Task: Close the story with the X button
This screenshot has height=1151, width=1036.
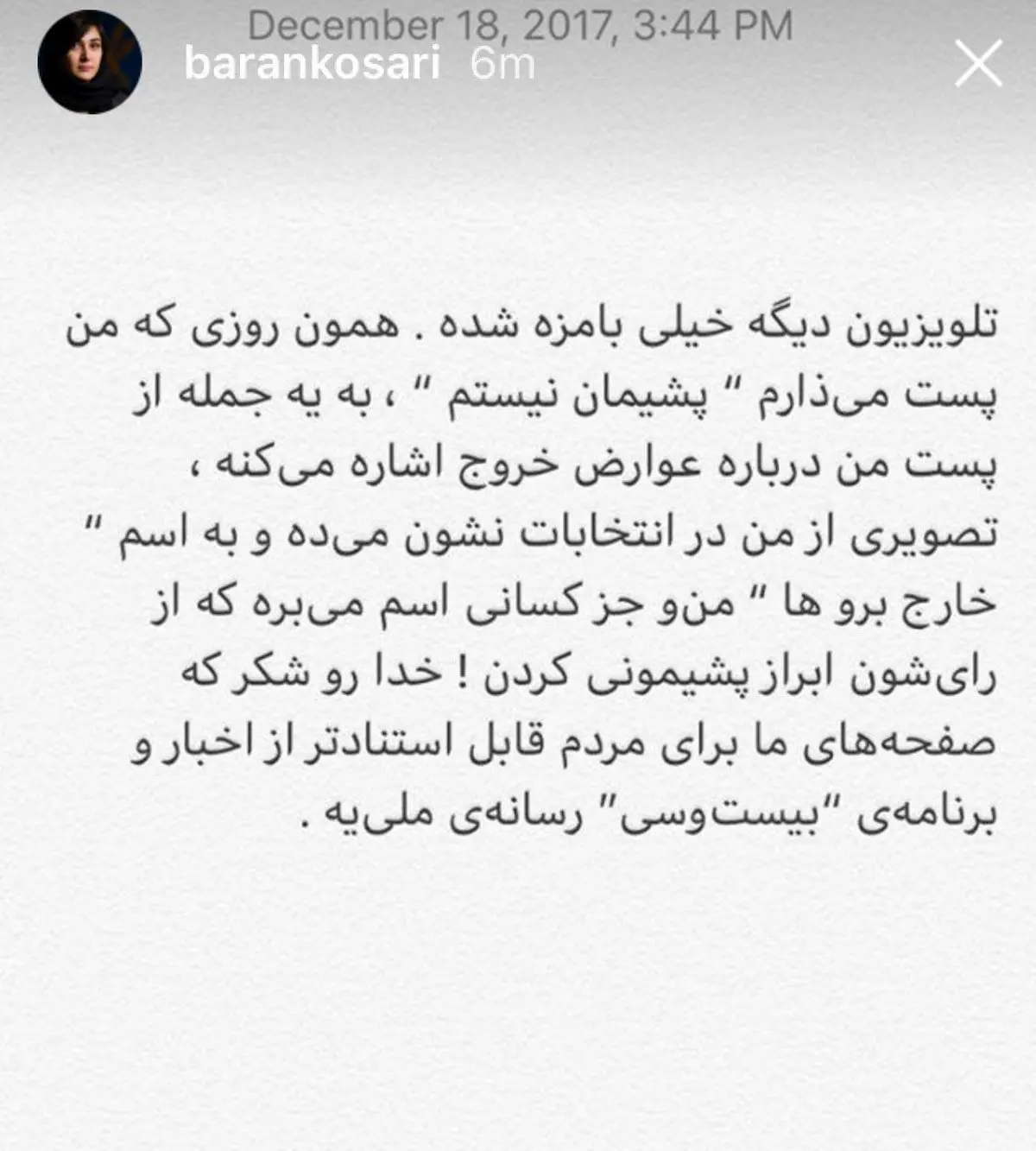Action: 978,64
